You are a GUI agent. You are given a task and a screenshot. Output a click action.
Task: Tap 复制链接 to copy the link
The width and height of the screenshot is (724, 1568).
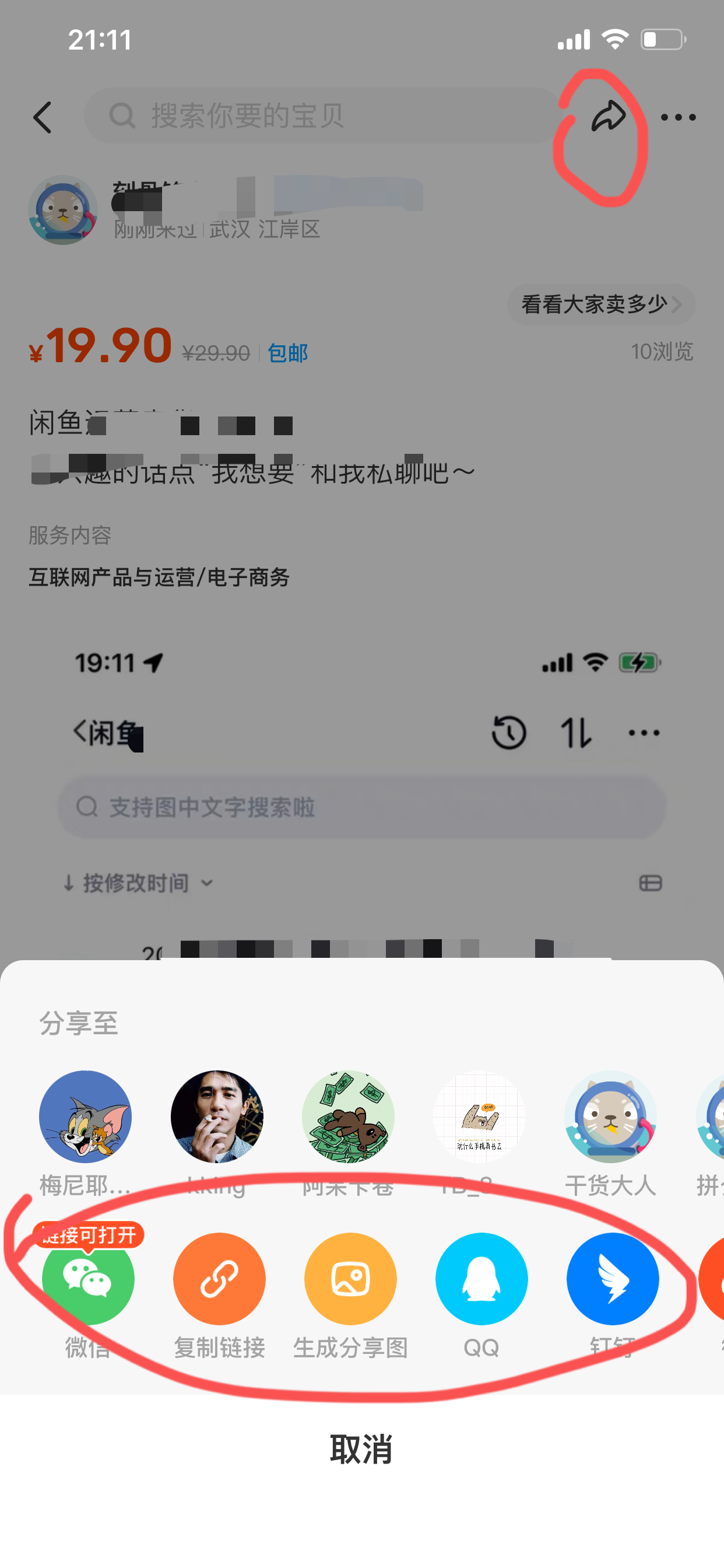coord(219,1279)
